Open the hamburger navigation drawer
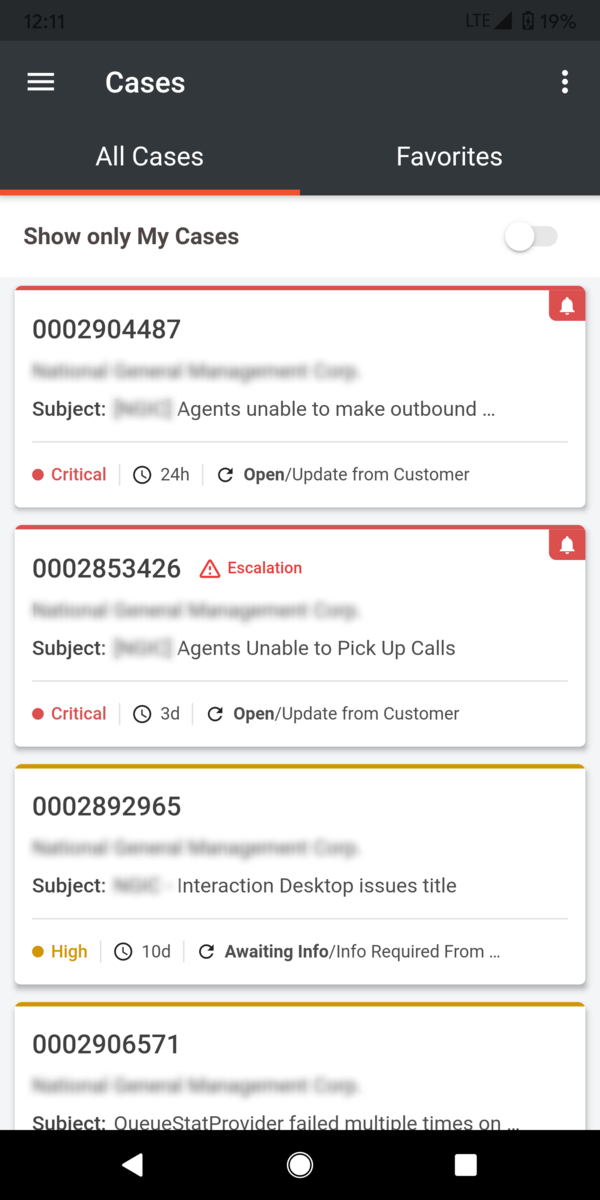 point(41,82)
